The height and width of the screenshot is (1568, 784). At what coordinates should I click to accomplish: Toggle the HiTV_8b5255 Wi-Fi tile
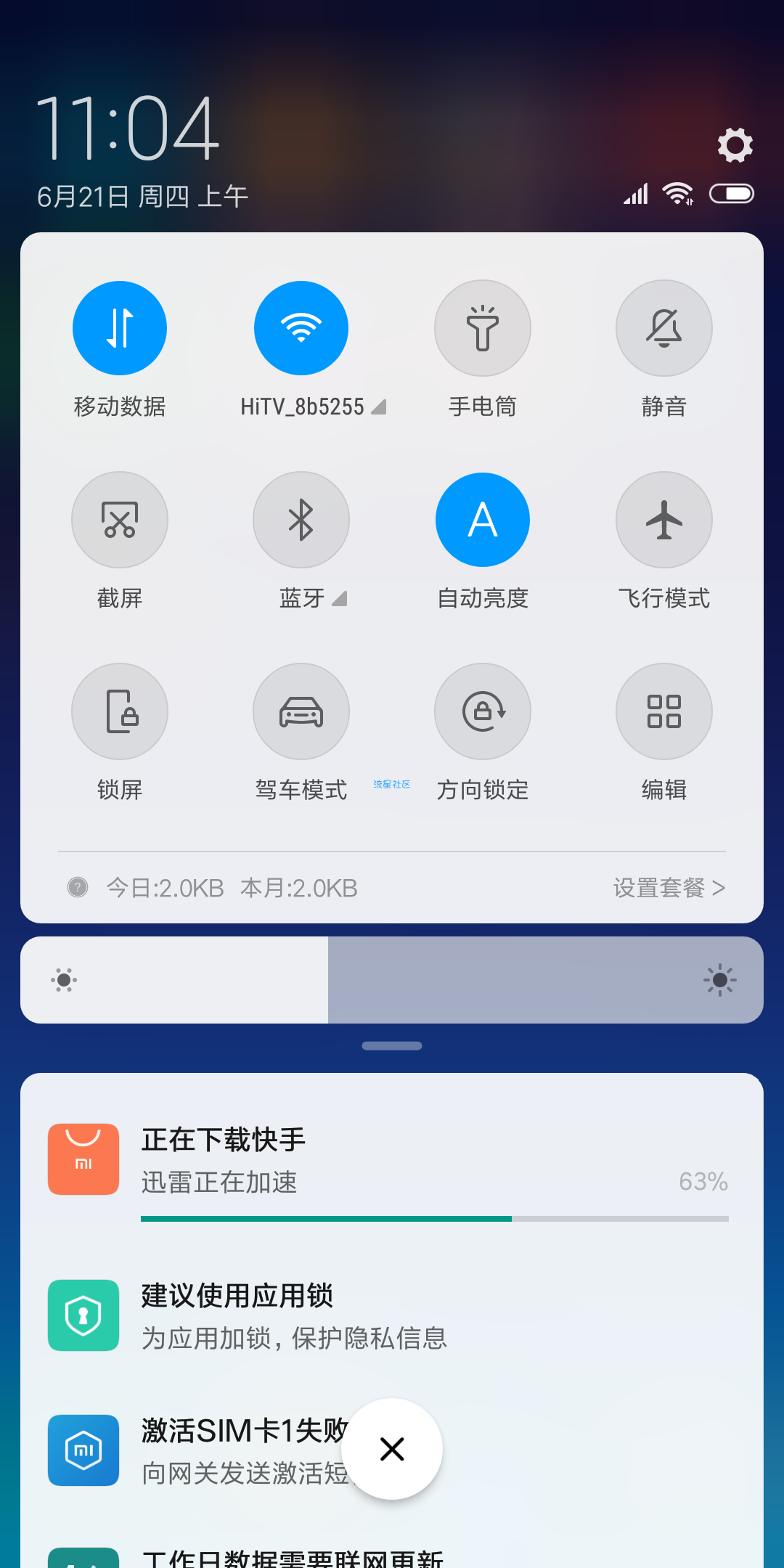click(x=301, y=328)
